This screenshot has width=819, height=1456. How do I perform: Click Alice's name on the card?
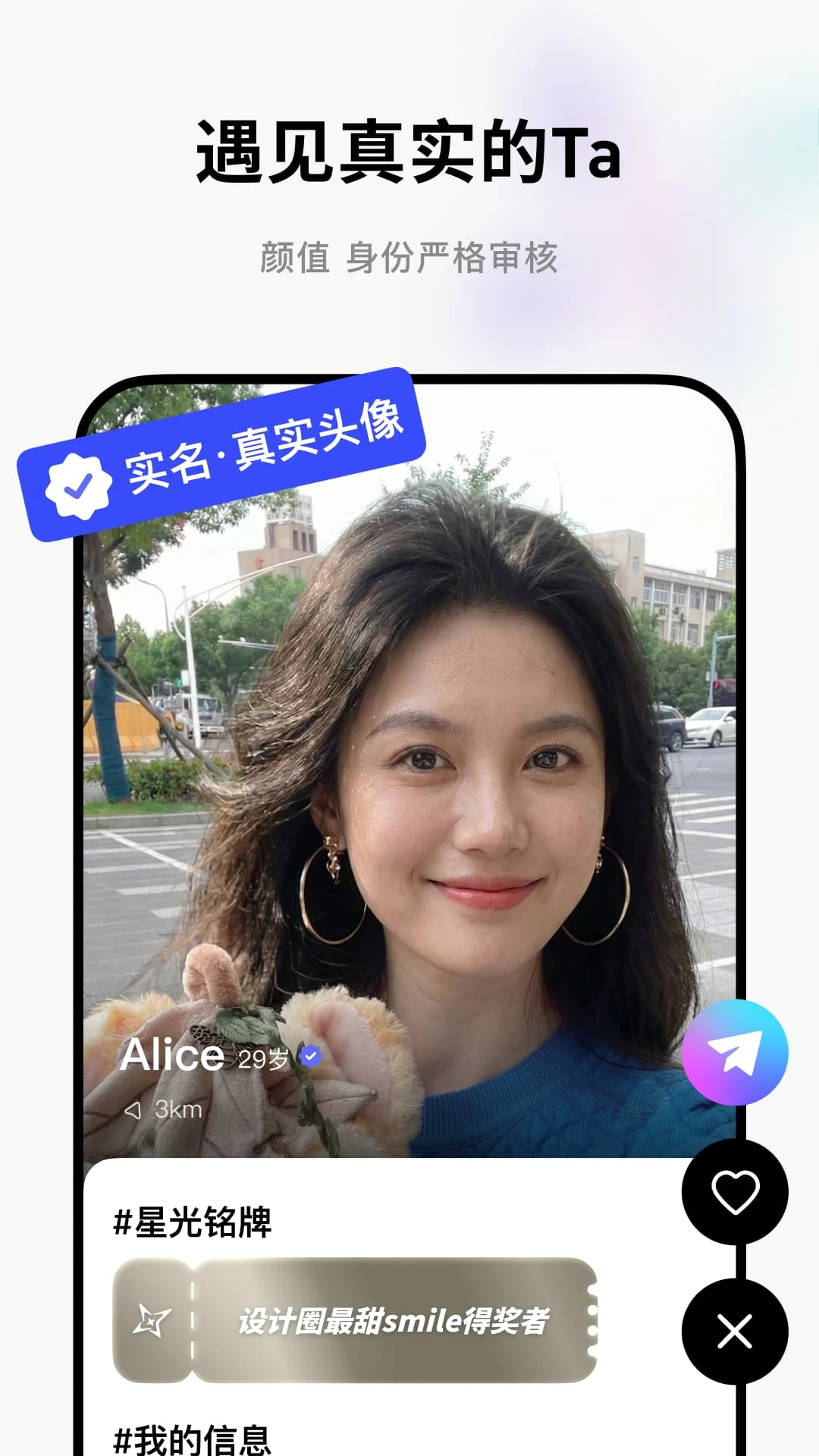click(x=170, y=1055)
